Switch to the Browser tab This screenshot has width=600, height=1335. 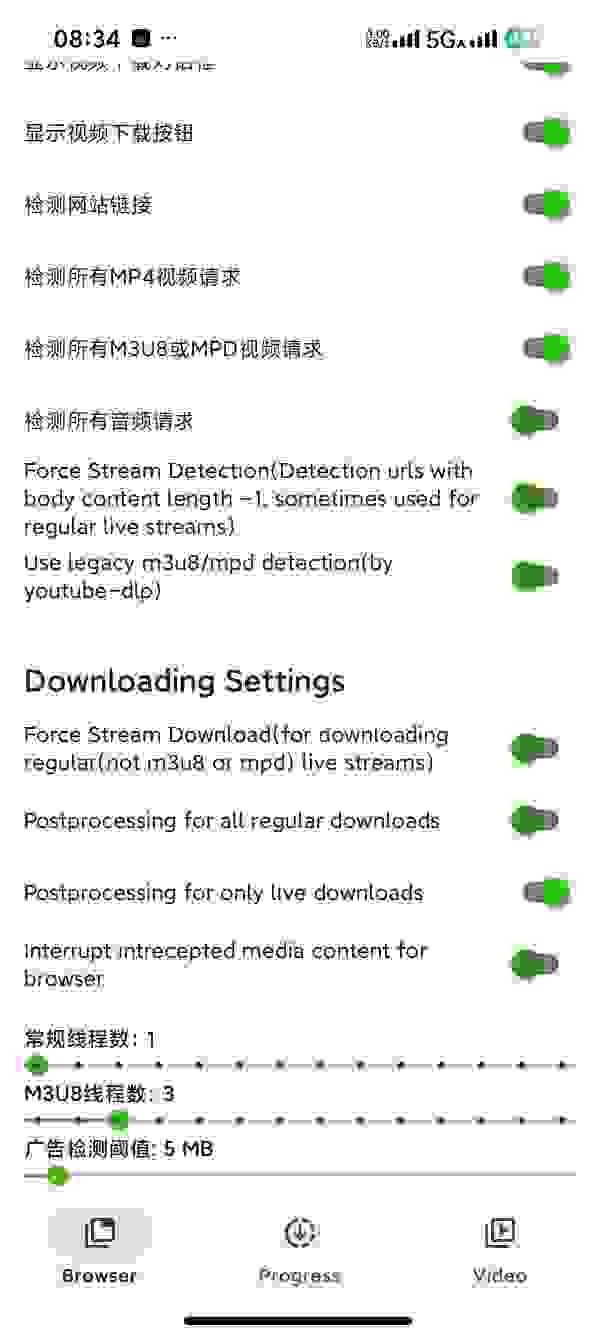pyautogui.click(x=99, y=1248)
